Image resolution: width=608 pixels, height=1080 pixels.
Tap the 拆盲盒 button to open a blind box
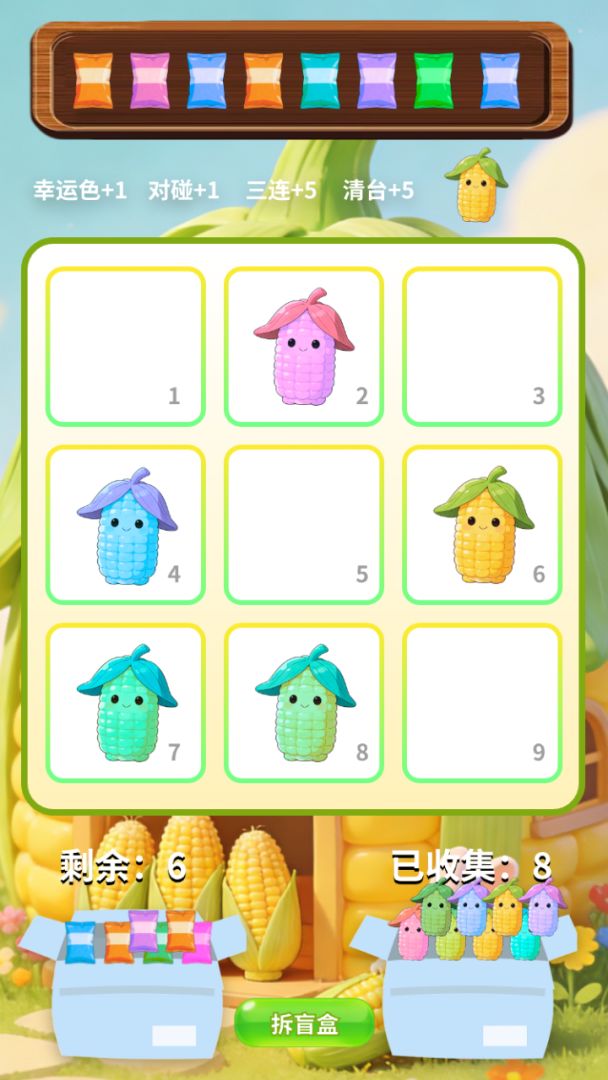[304, 1024]
